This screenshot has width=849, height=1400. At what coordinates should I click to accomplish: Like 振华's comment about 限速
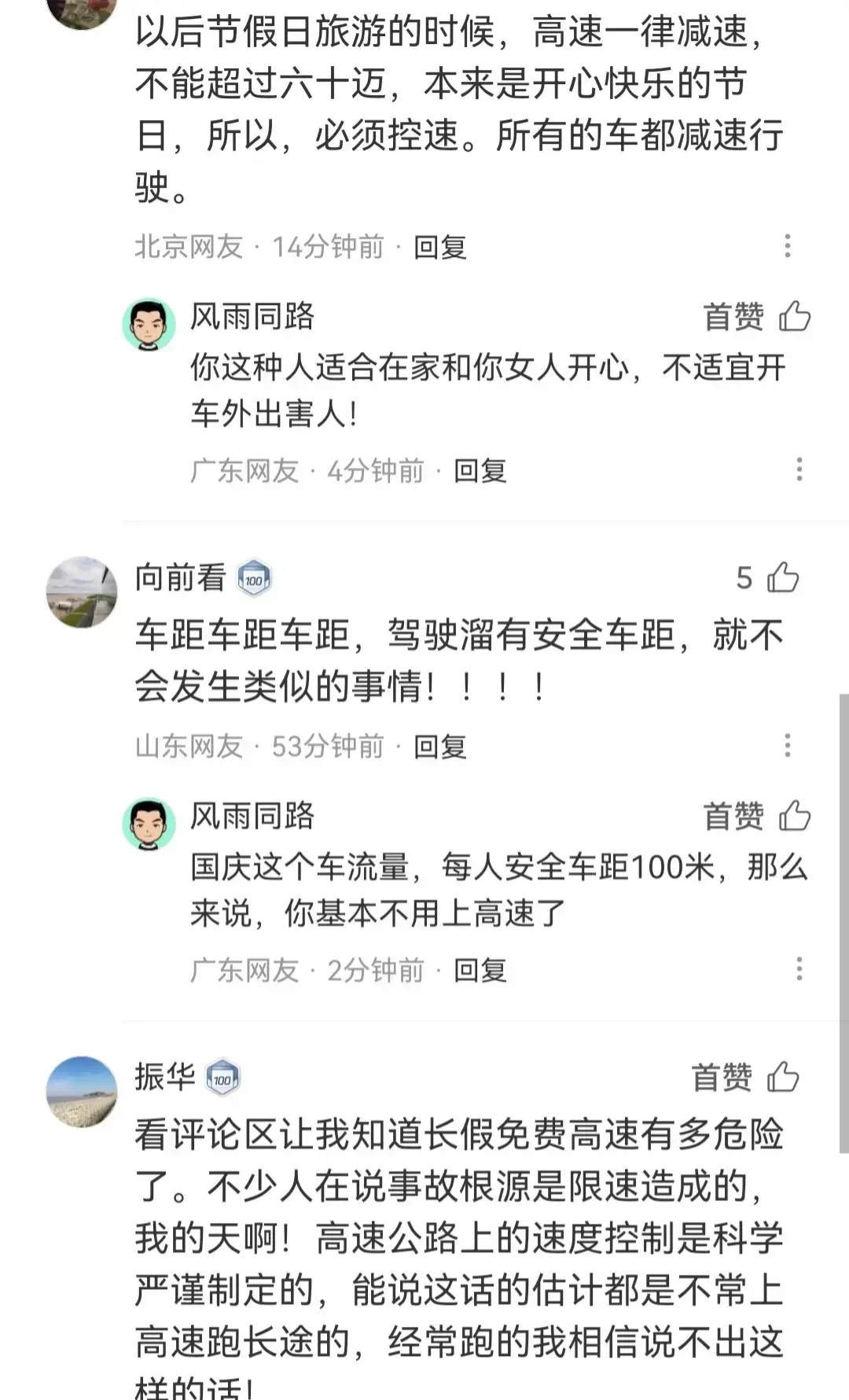783,1077
